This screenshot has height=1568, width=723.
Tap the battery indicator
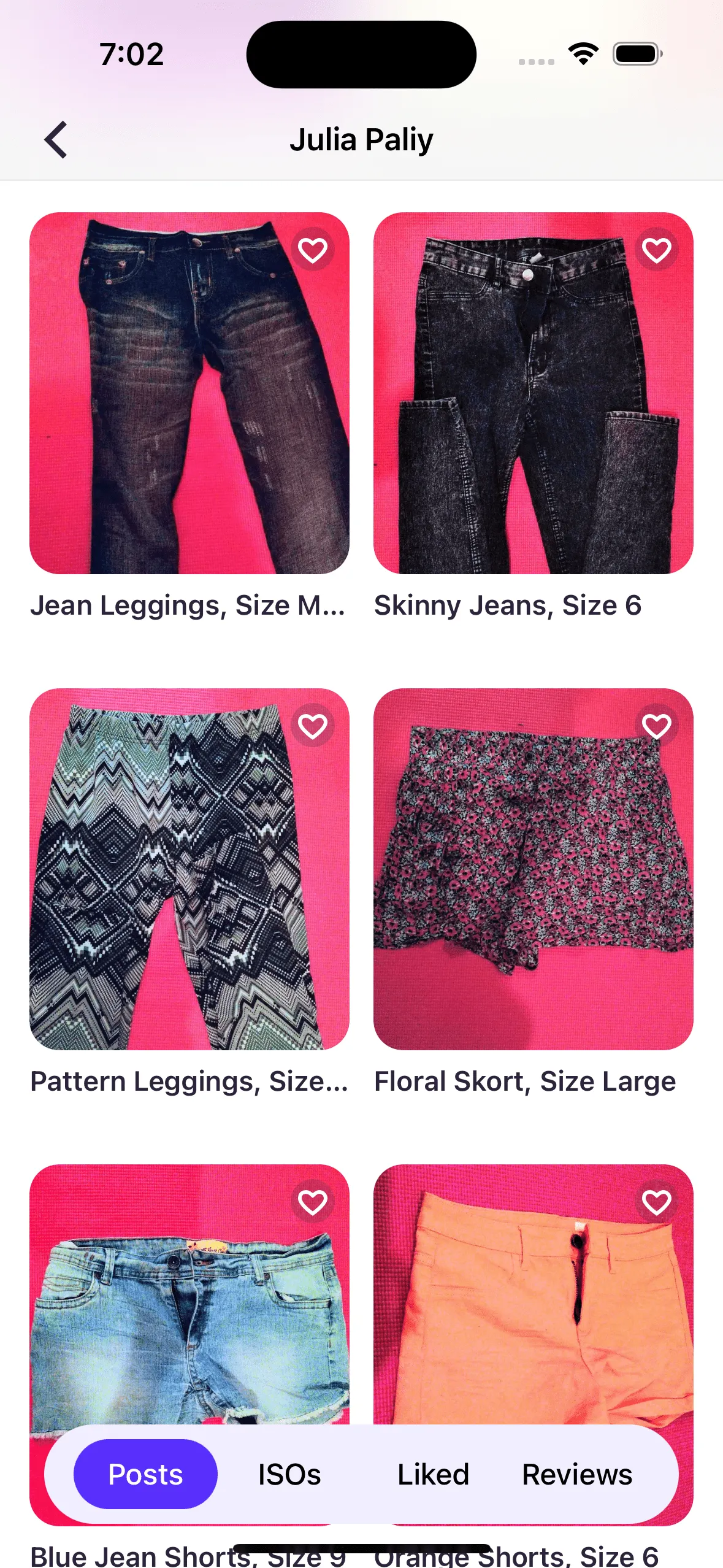(x=635, y=54)
